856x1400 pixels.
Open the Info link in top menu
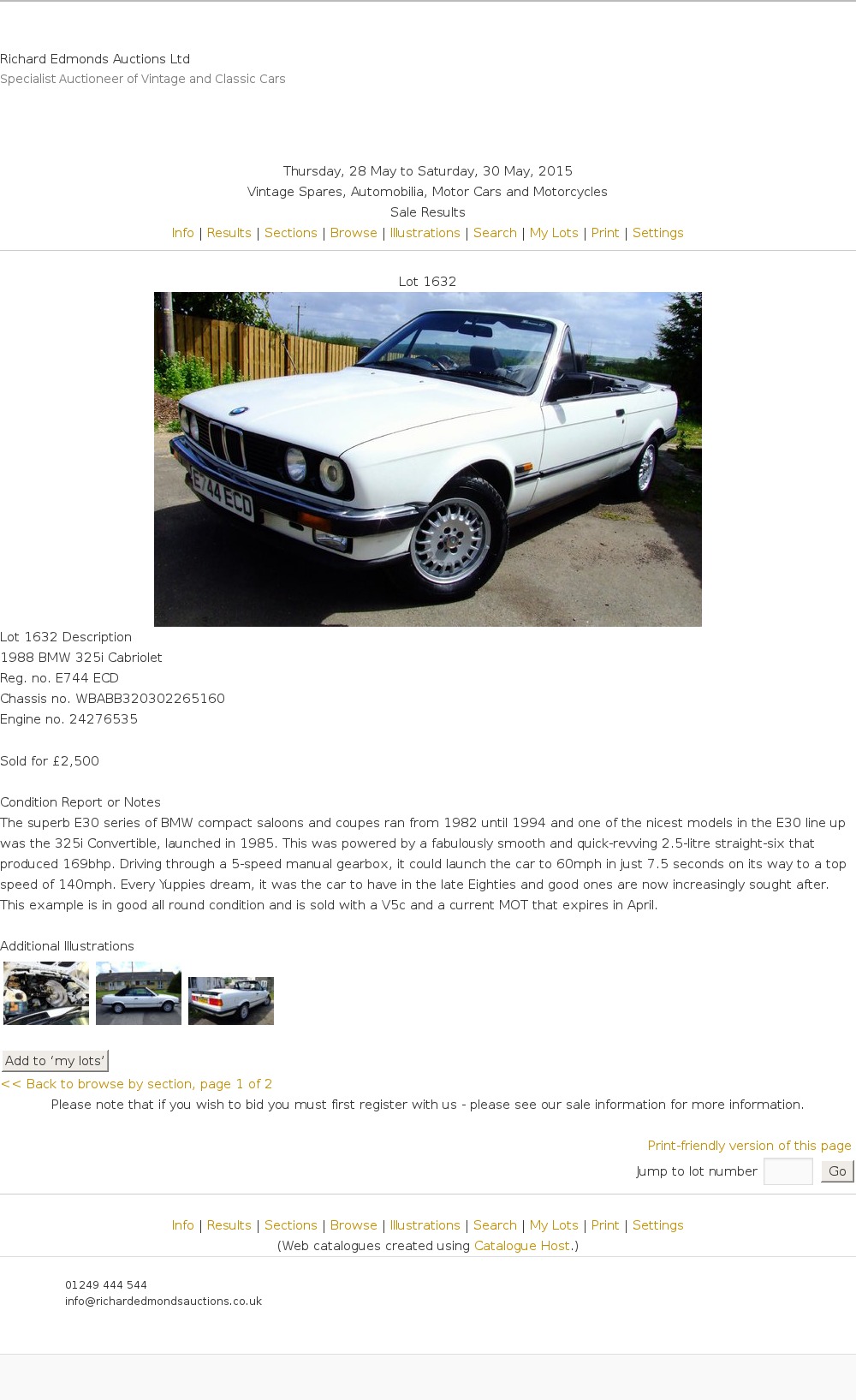tap(182, 233)
